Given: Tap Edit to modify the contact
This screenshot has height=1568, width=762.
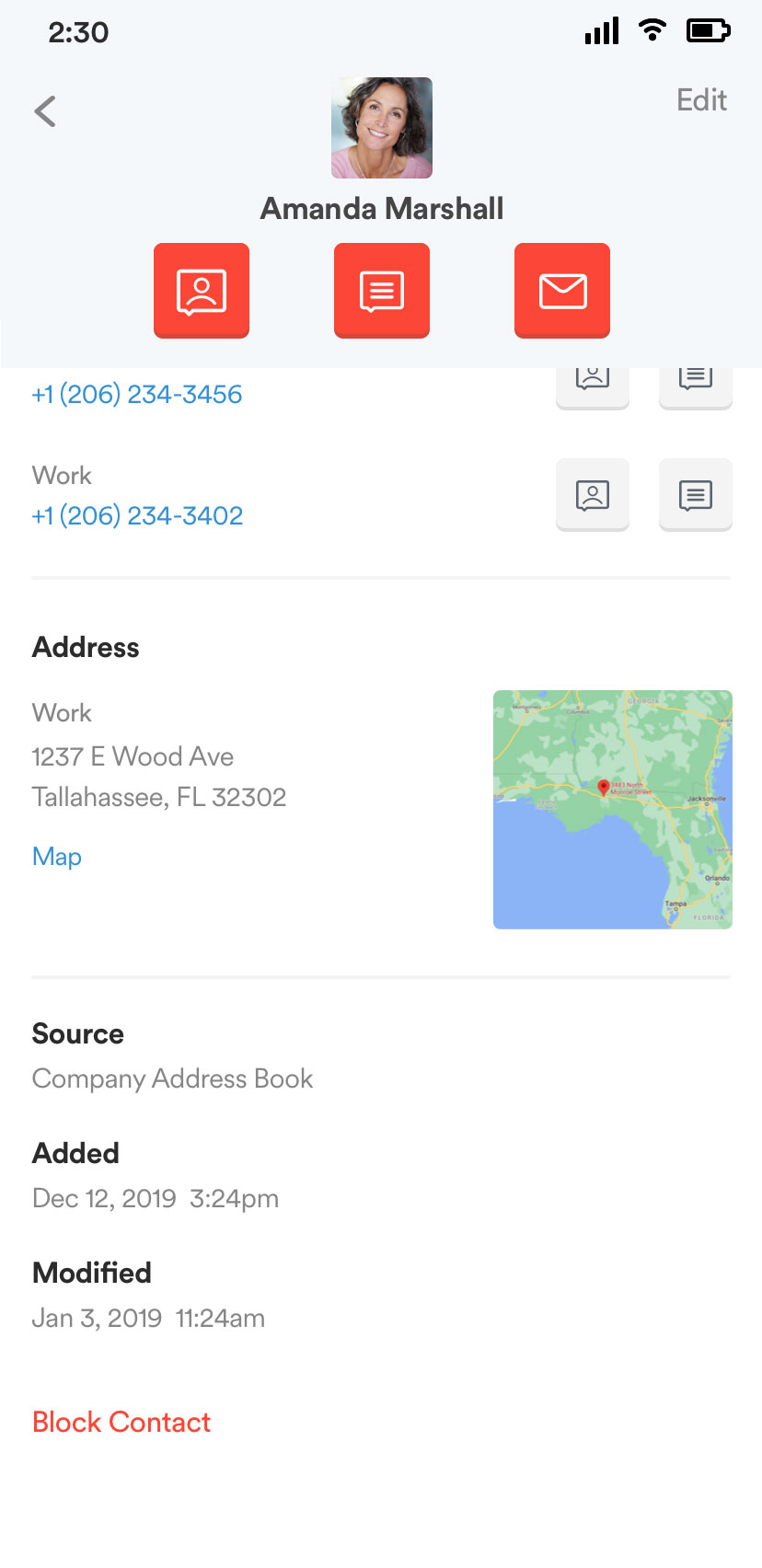Looking at the screenshot, I should click(701, 99).
